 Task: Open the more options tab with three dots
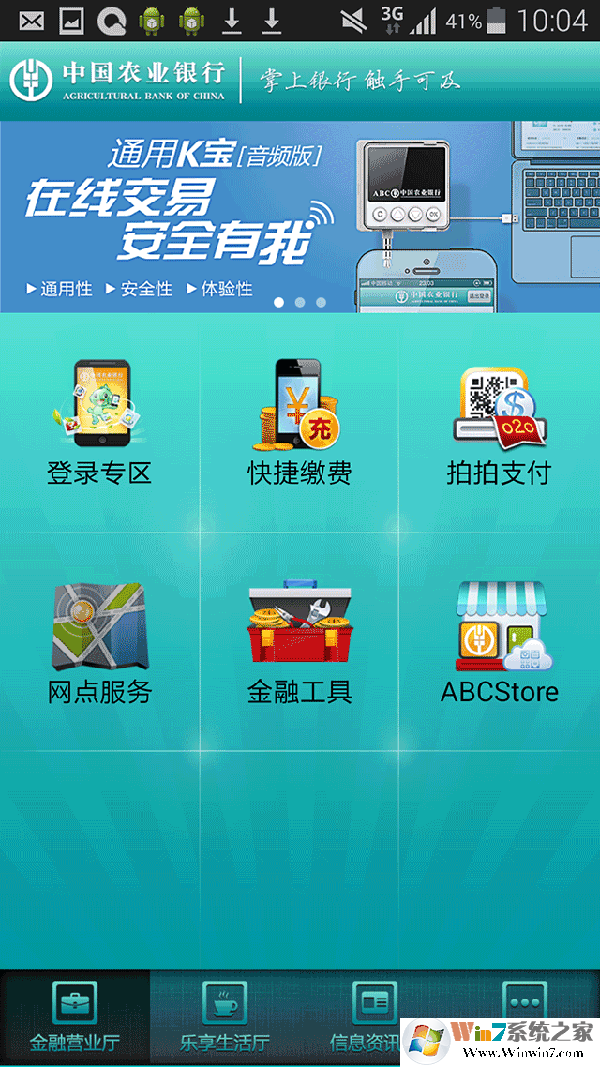pos(524,1000)
